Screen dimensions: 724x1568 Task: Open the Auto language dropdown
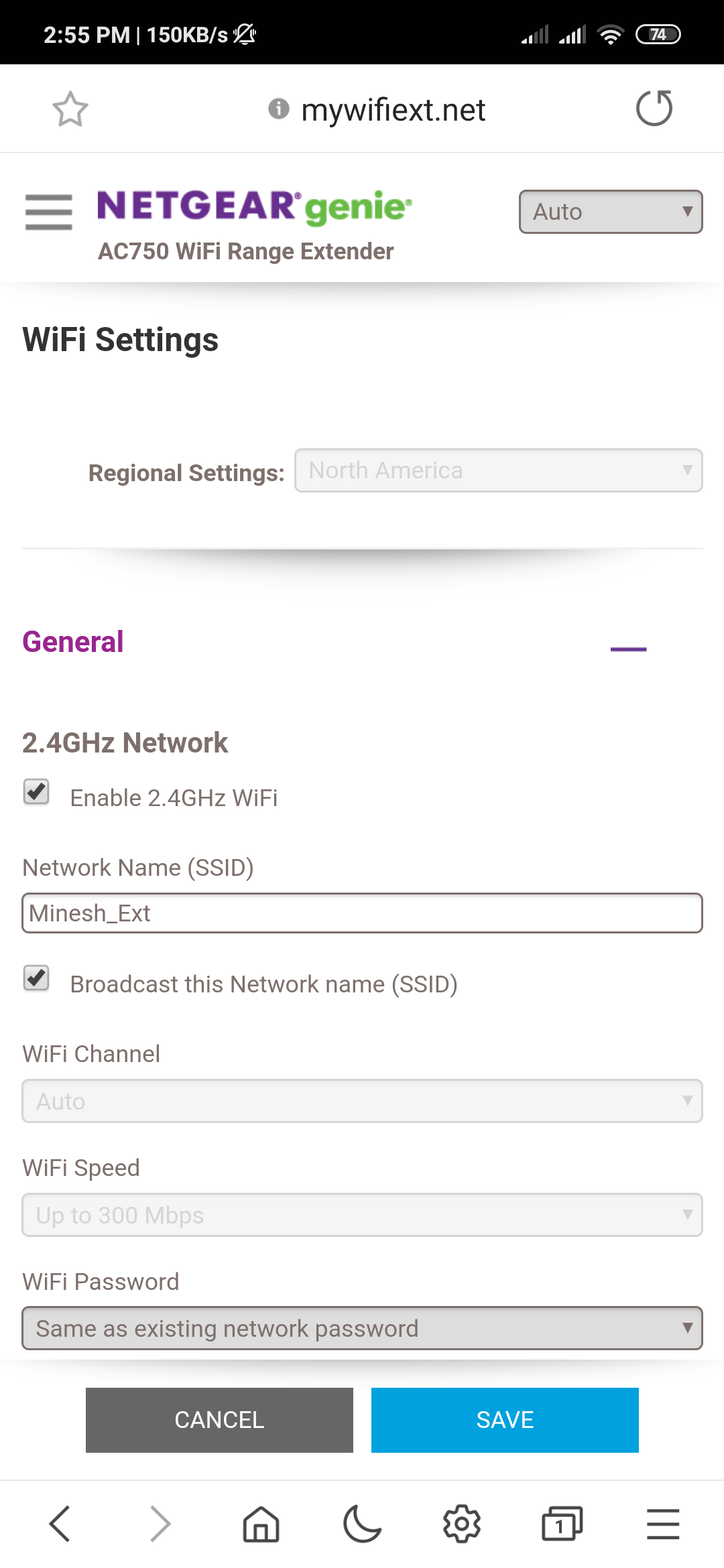(609, 212)
